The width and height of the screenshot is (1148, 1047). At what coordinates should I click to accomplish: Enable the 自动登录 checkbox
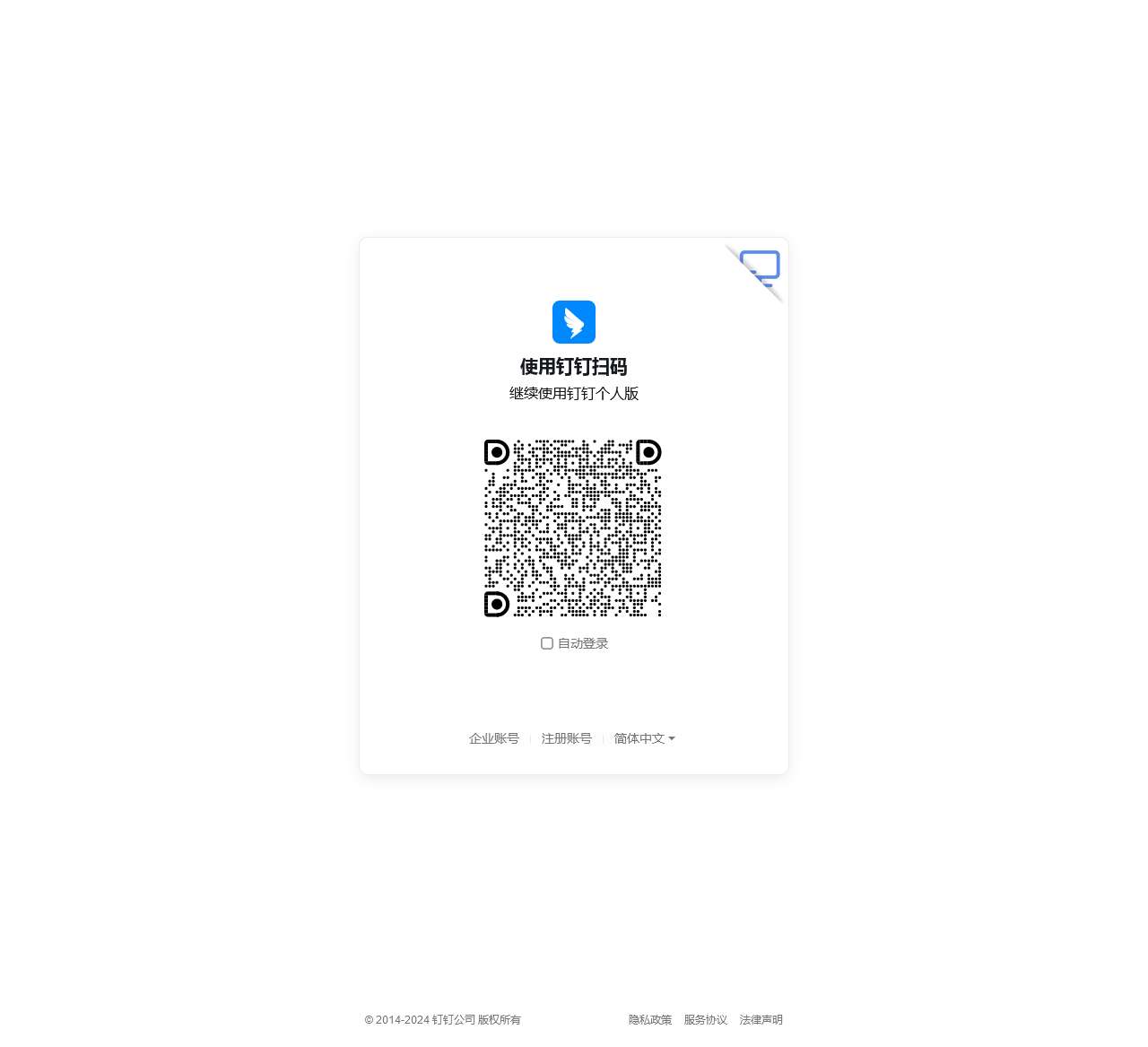point(547,643)
